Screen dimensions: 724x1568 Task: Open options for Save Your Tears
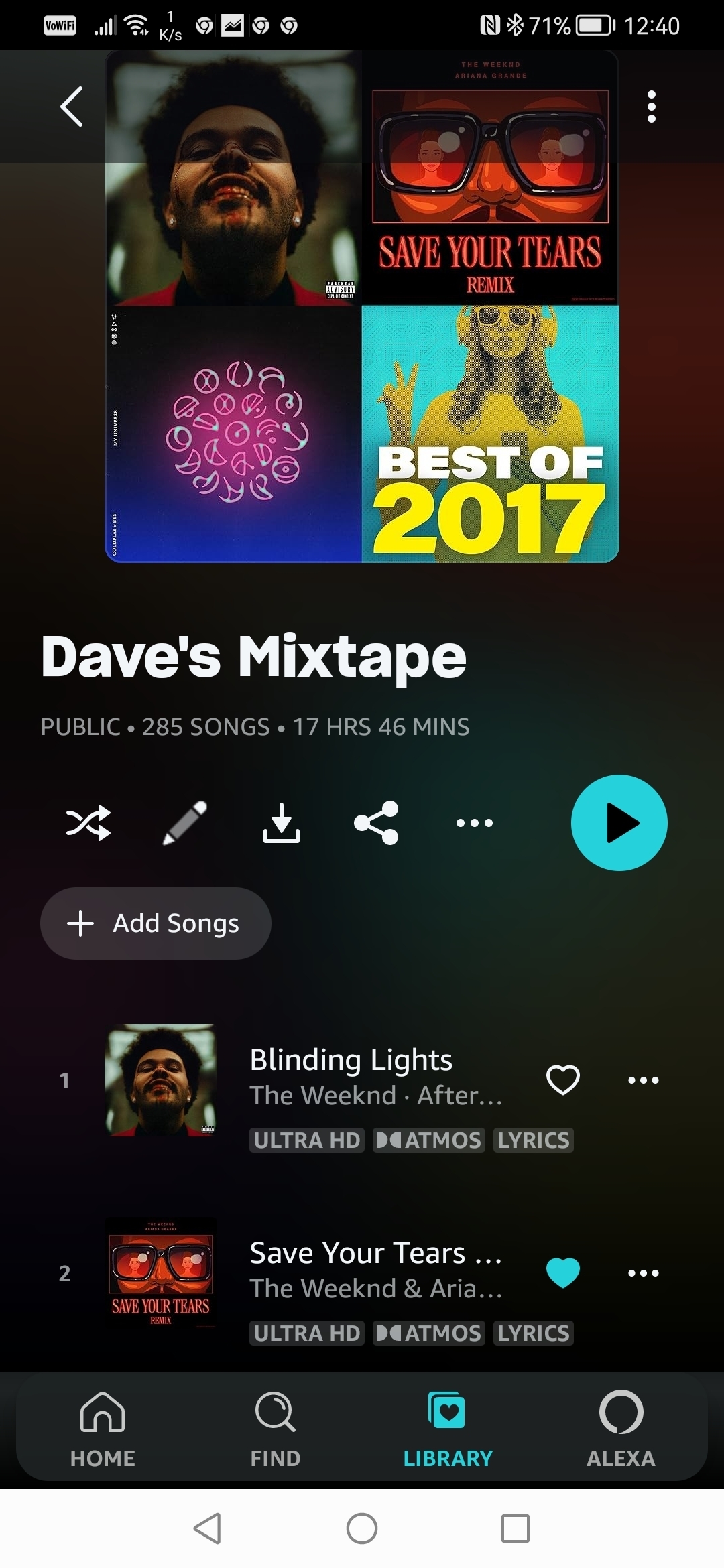click(643, 1272)
